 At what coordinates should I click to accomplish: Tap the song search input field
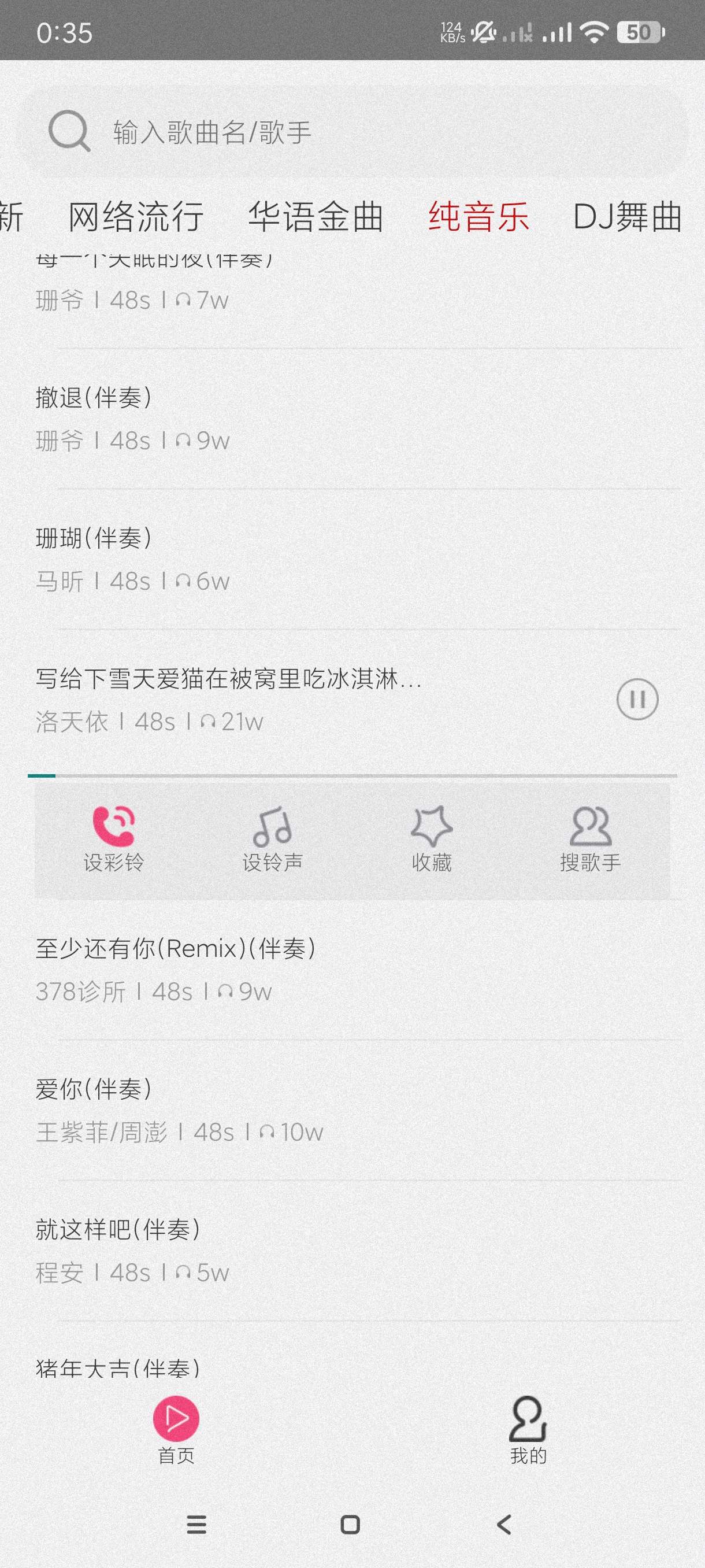click(365, 132)
